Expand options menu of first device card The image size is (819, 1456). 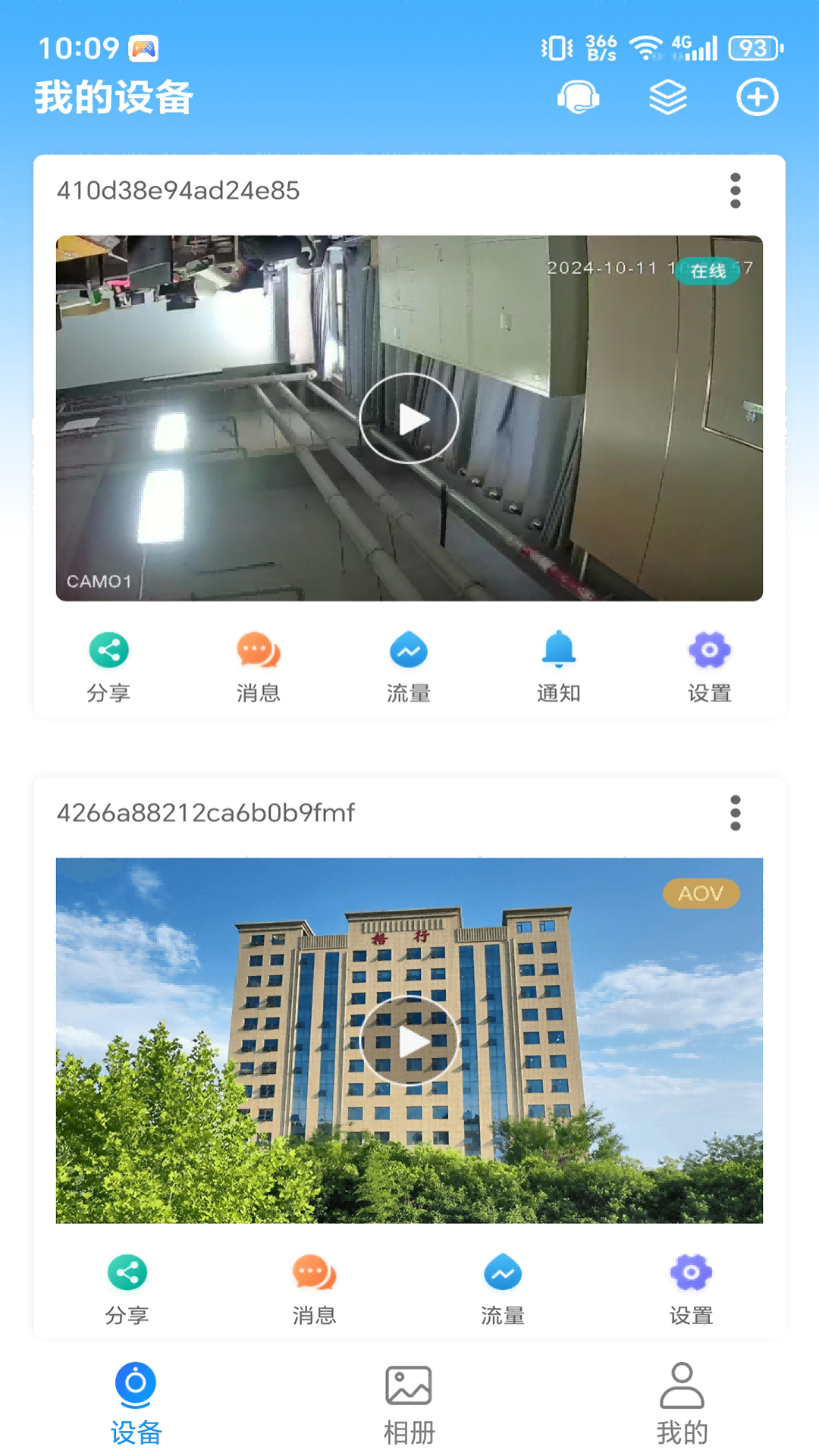point(735,192)
